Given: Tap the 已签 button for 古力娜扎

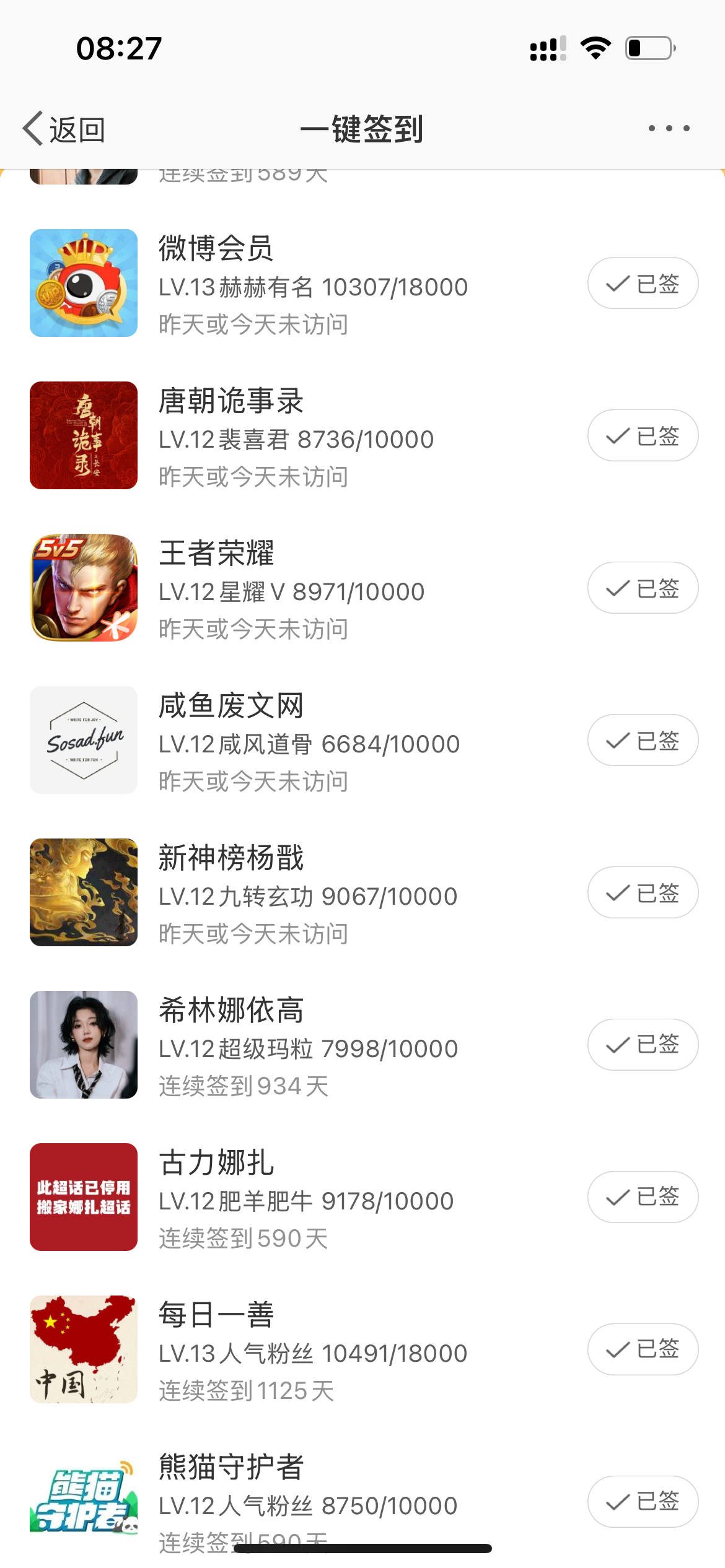Looking at the screenshot, I should [x=643, y=1197].
